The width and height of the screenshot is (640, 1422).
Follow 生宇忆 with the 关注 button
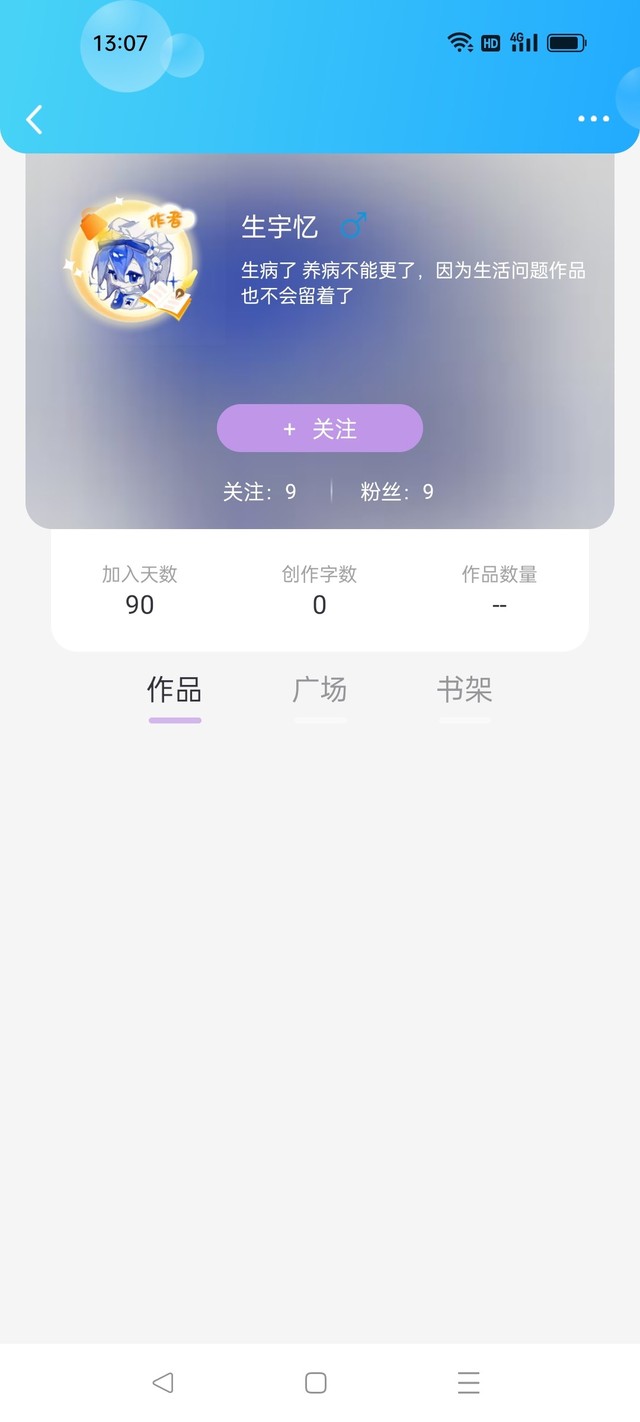click(x=320, y=429)
